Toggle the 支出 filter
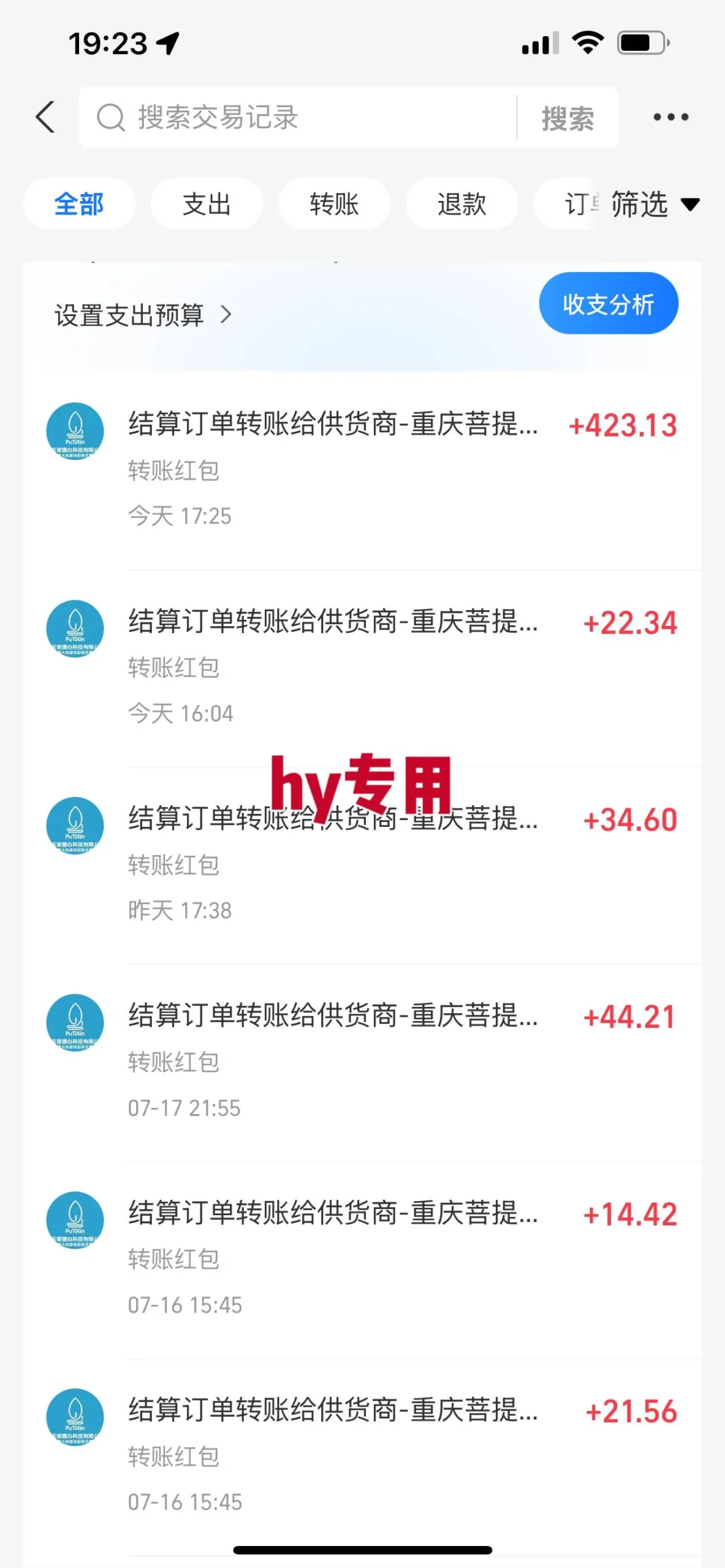 pyautogui.click(x=207, y=204)
